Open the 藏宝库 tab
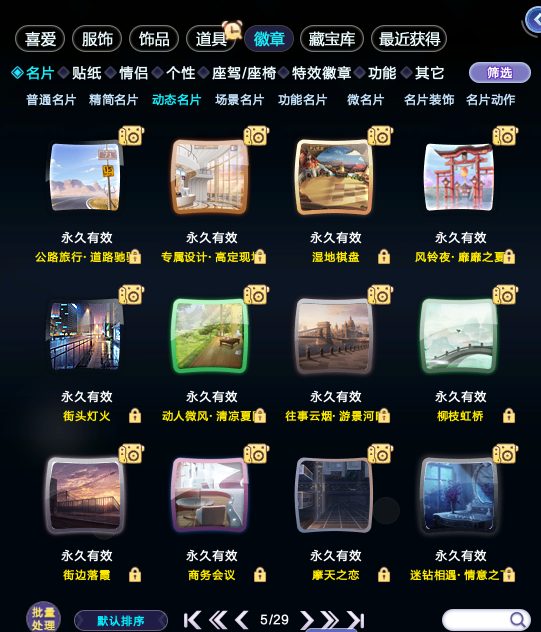 pyautogui.click(x=331, y=39)
